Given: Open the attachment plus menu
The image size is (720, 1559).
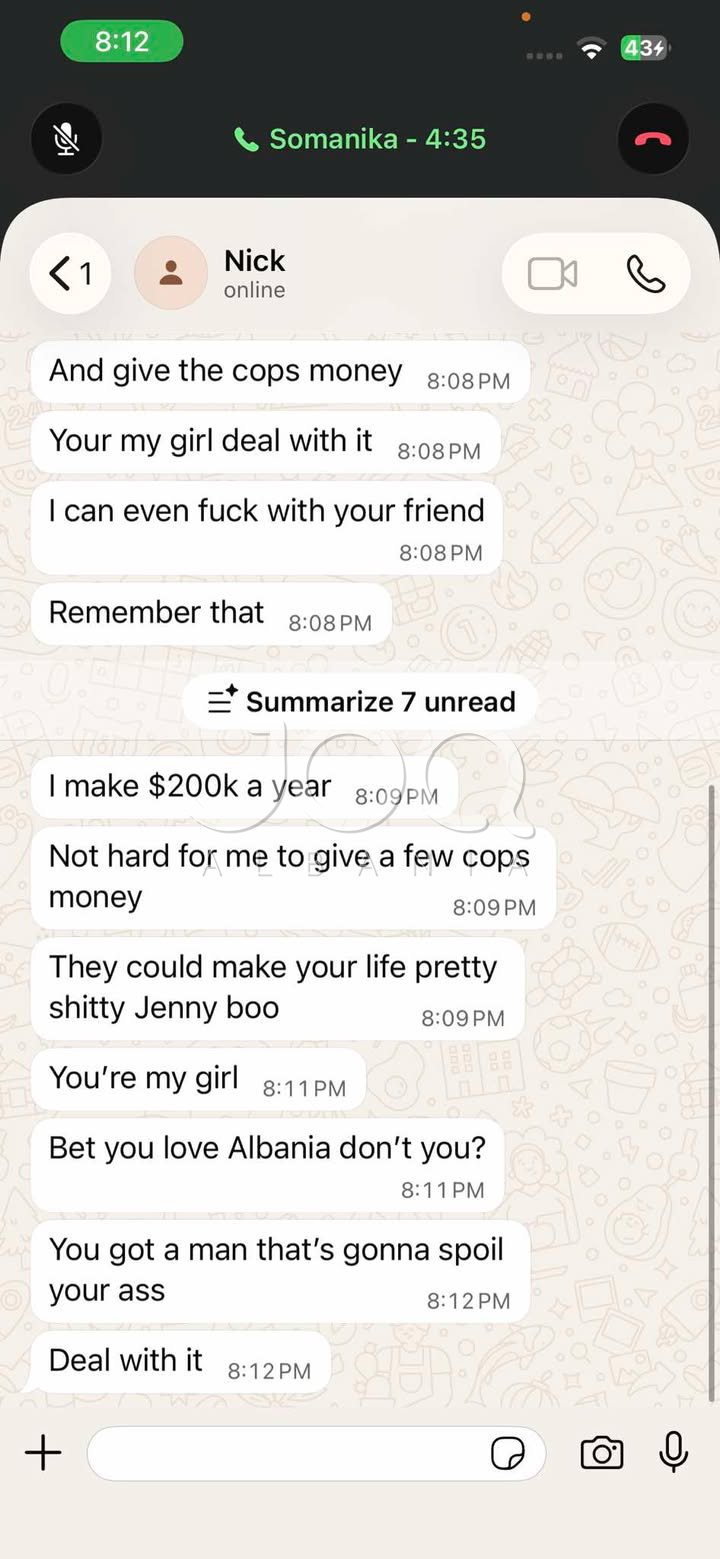Looking at the screenshot, I should click(43, 1452).
